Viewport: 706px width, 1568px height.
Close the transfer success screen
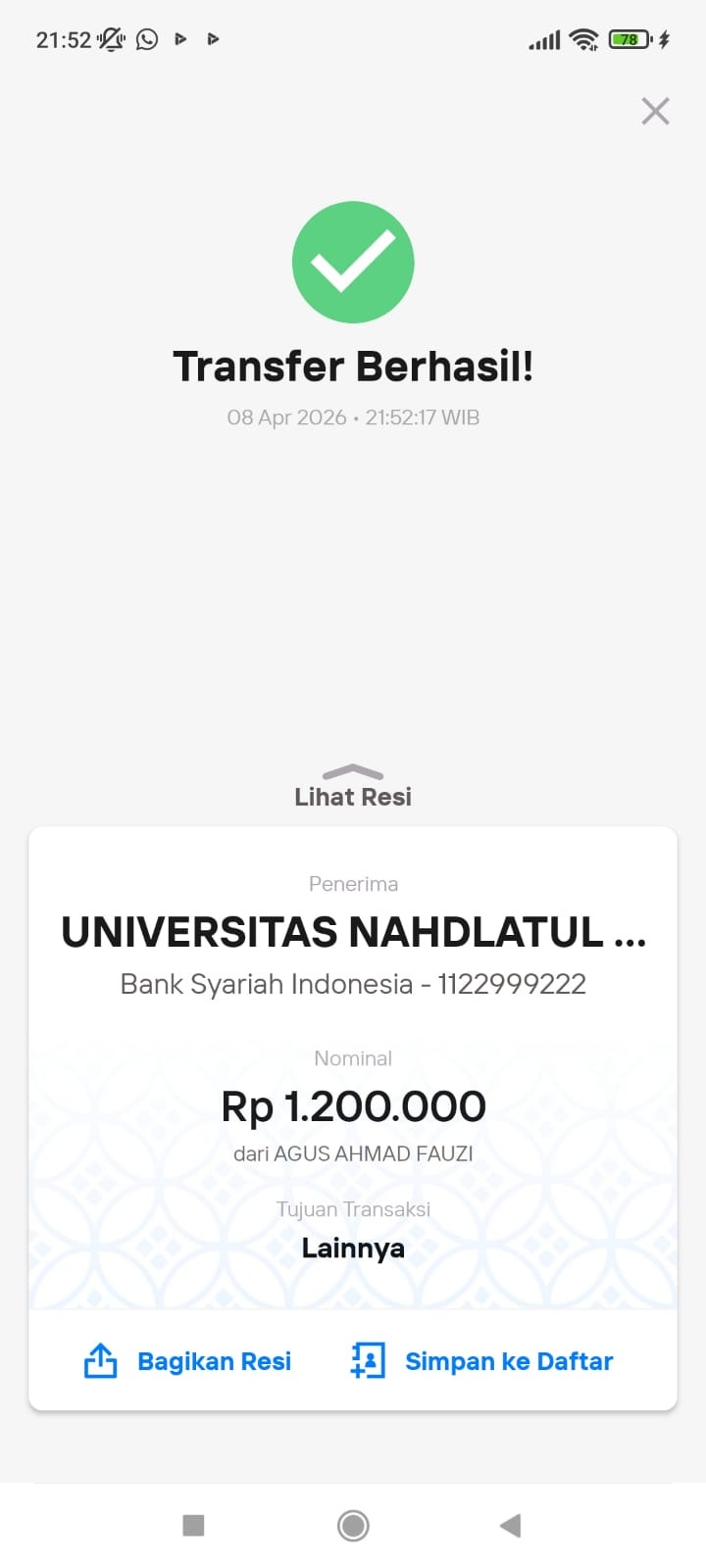coord(655,111)
